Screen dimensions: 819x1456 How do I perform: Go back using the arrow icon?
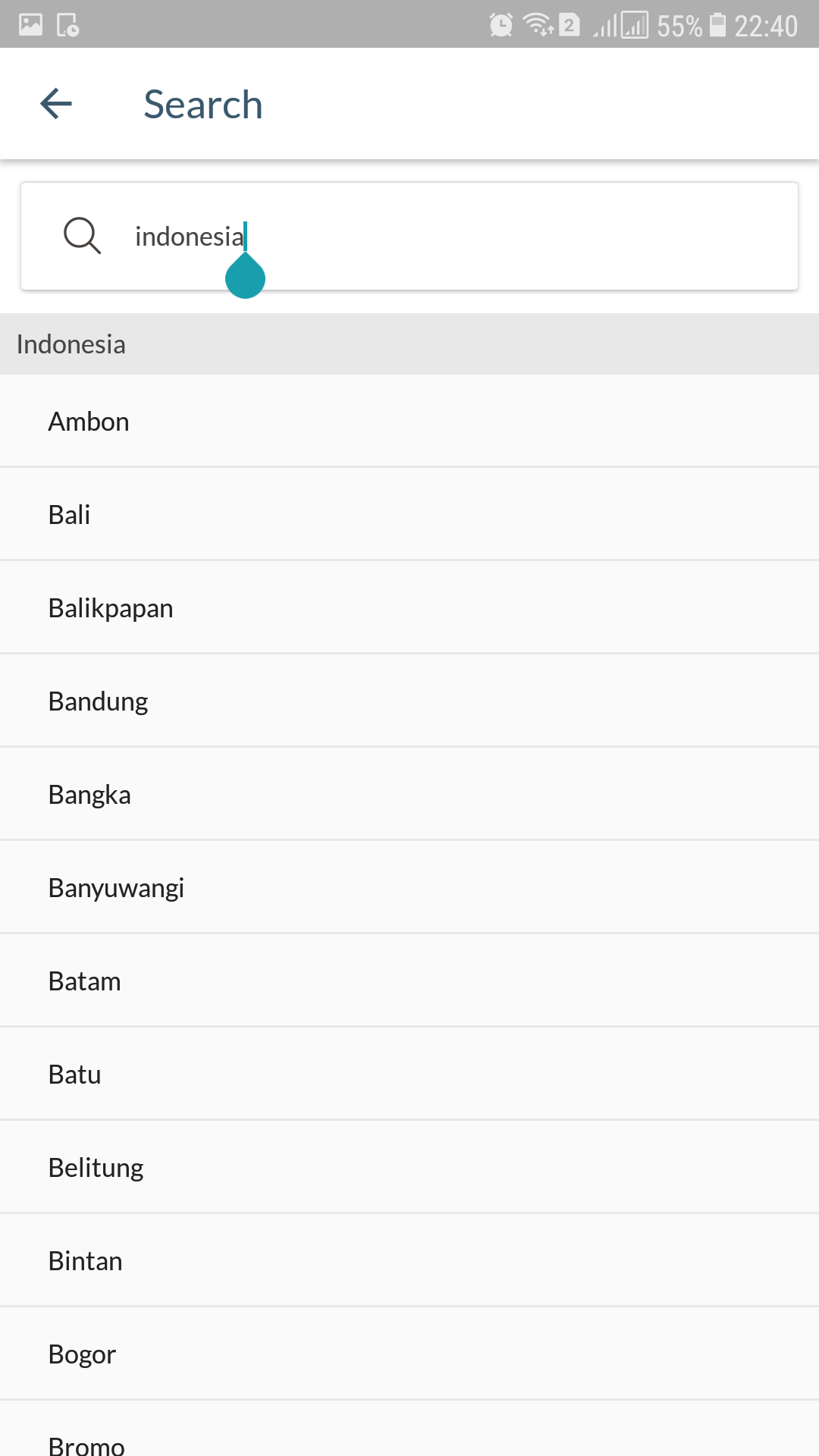(x=56, y=104)
